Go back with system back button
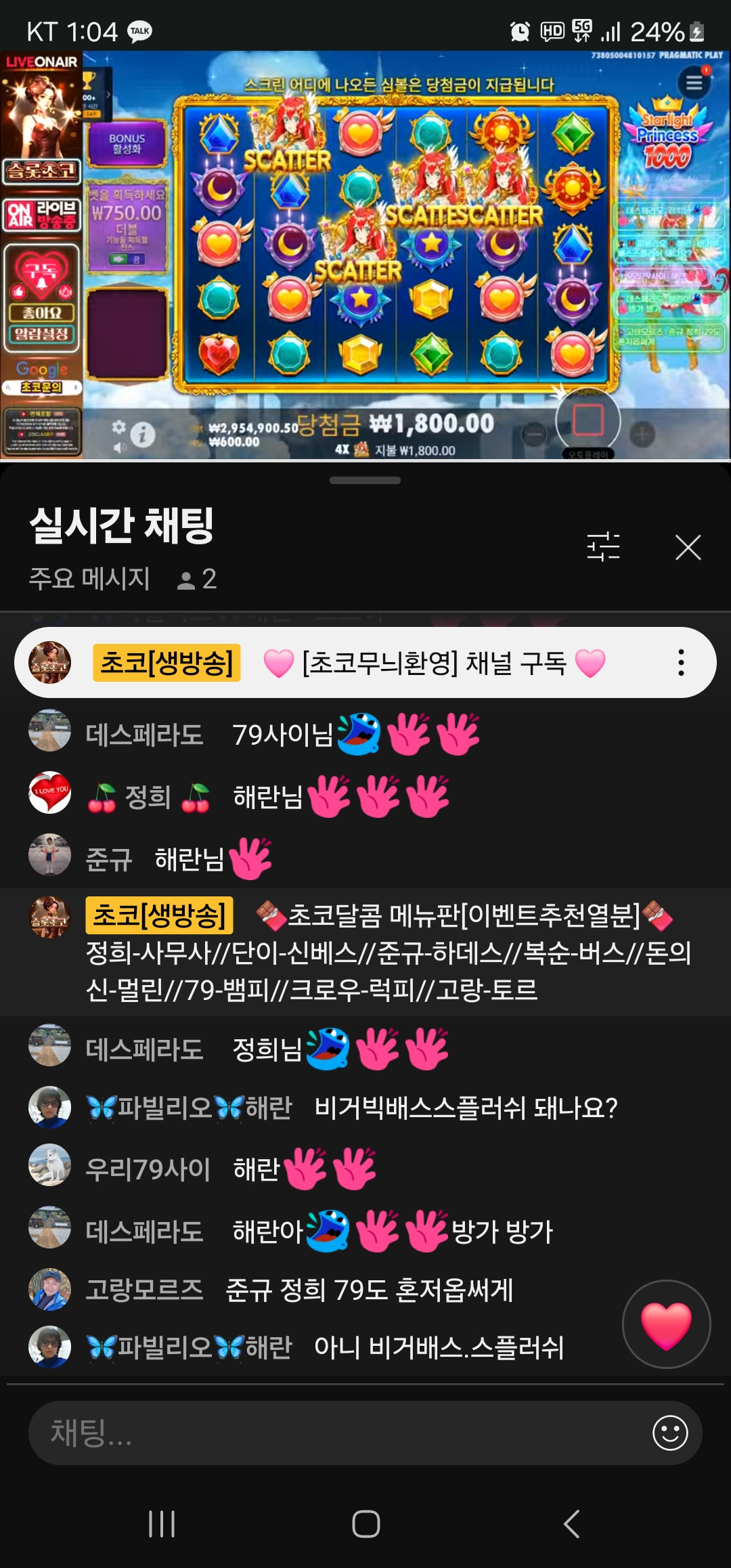 point(571,1524)
